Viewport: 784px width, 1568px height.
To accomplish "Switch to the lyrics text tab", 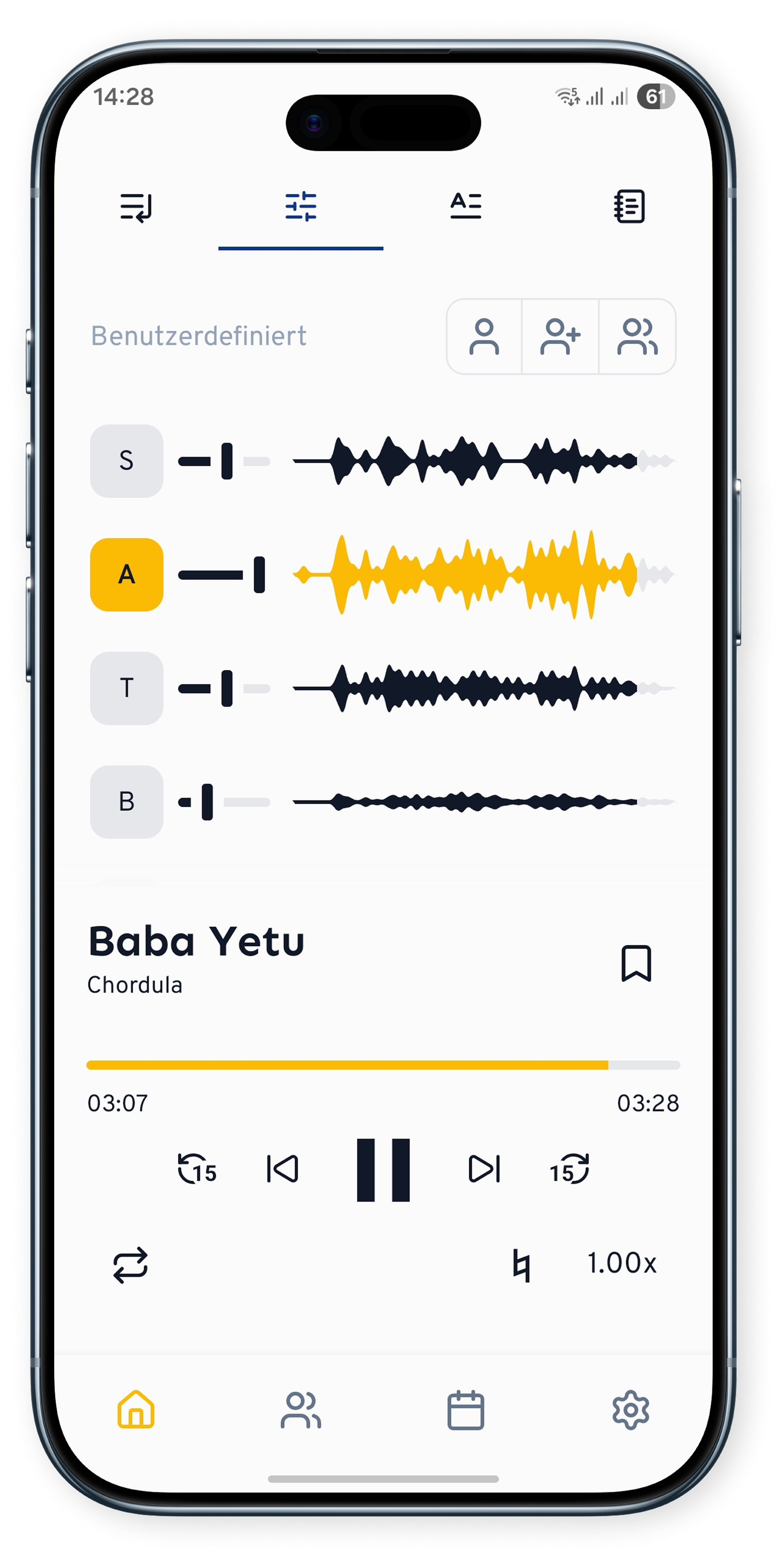I will point(466,206).
